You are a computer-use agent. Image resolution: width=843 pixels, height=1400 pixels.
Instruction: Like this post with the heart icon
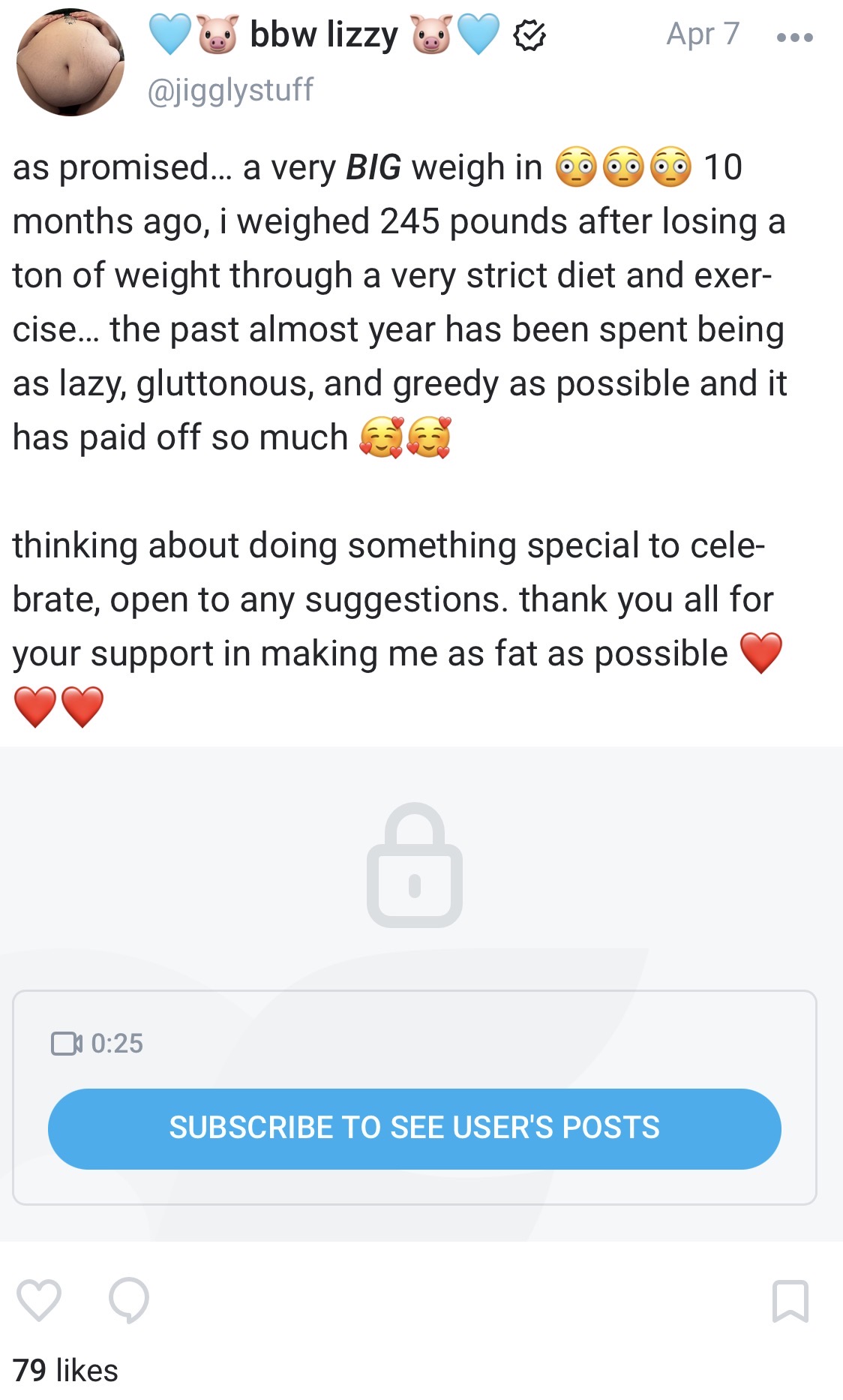39,1300
